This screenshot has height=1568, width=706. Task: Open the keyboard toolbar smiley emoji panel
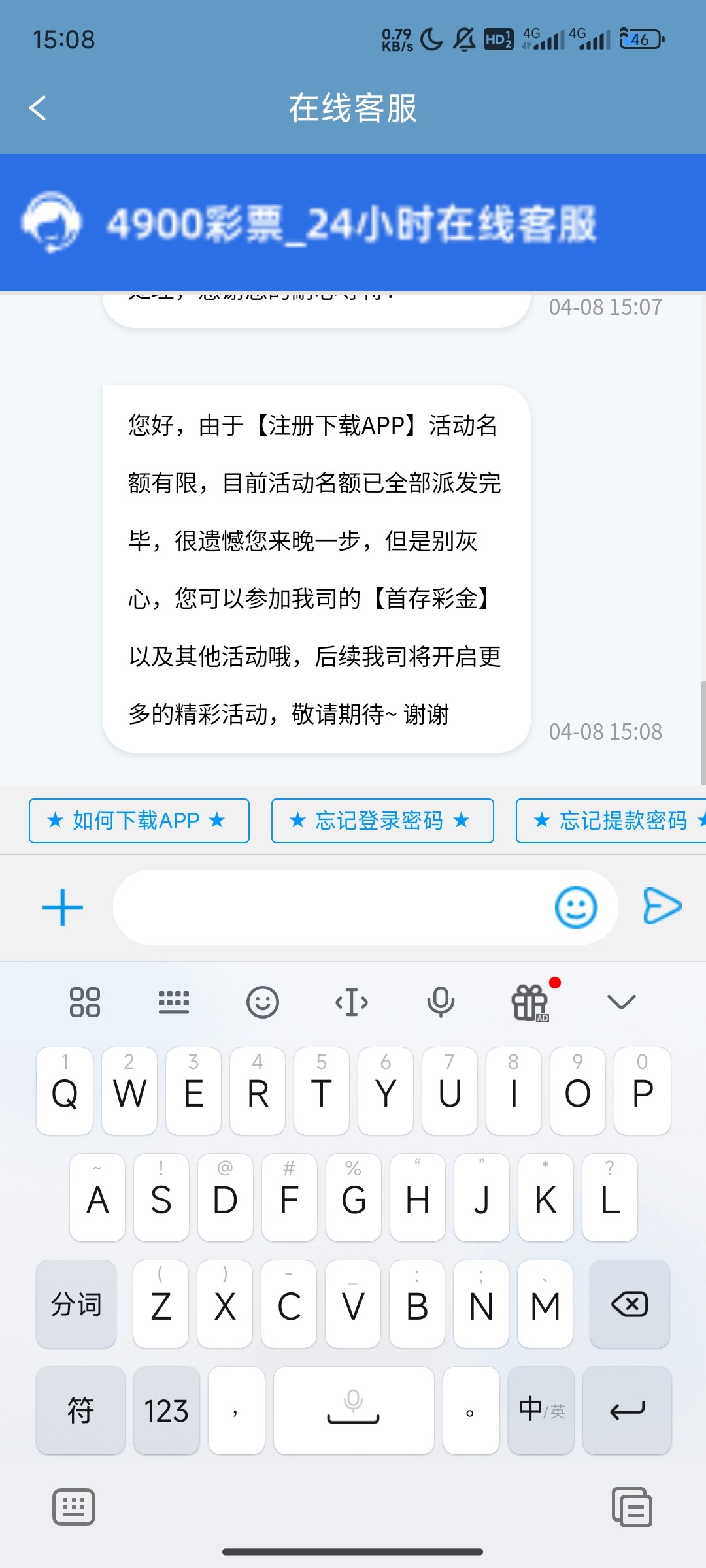(263, 1002)
